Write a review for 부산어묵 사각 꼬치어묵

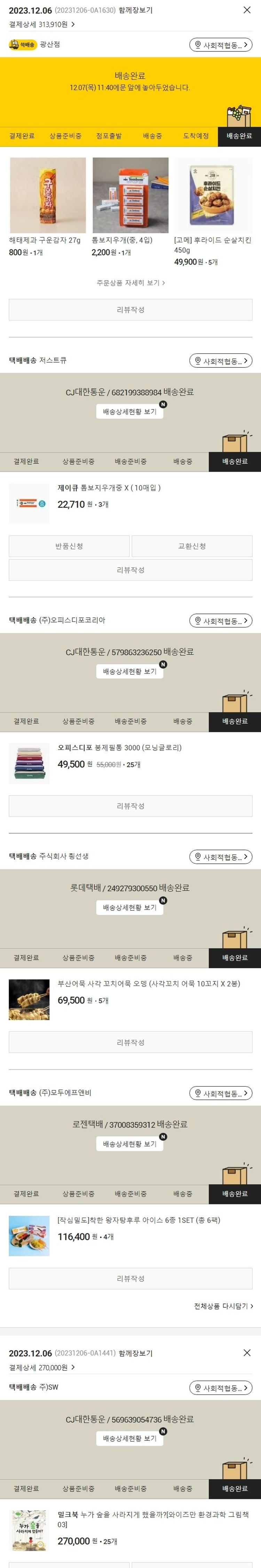tap(130, 1042)
